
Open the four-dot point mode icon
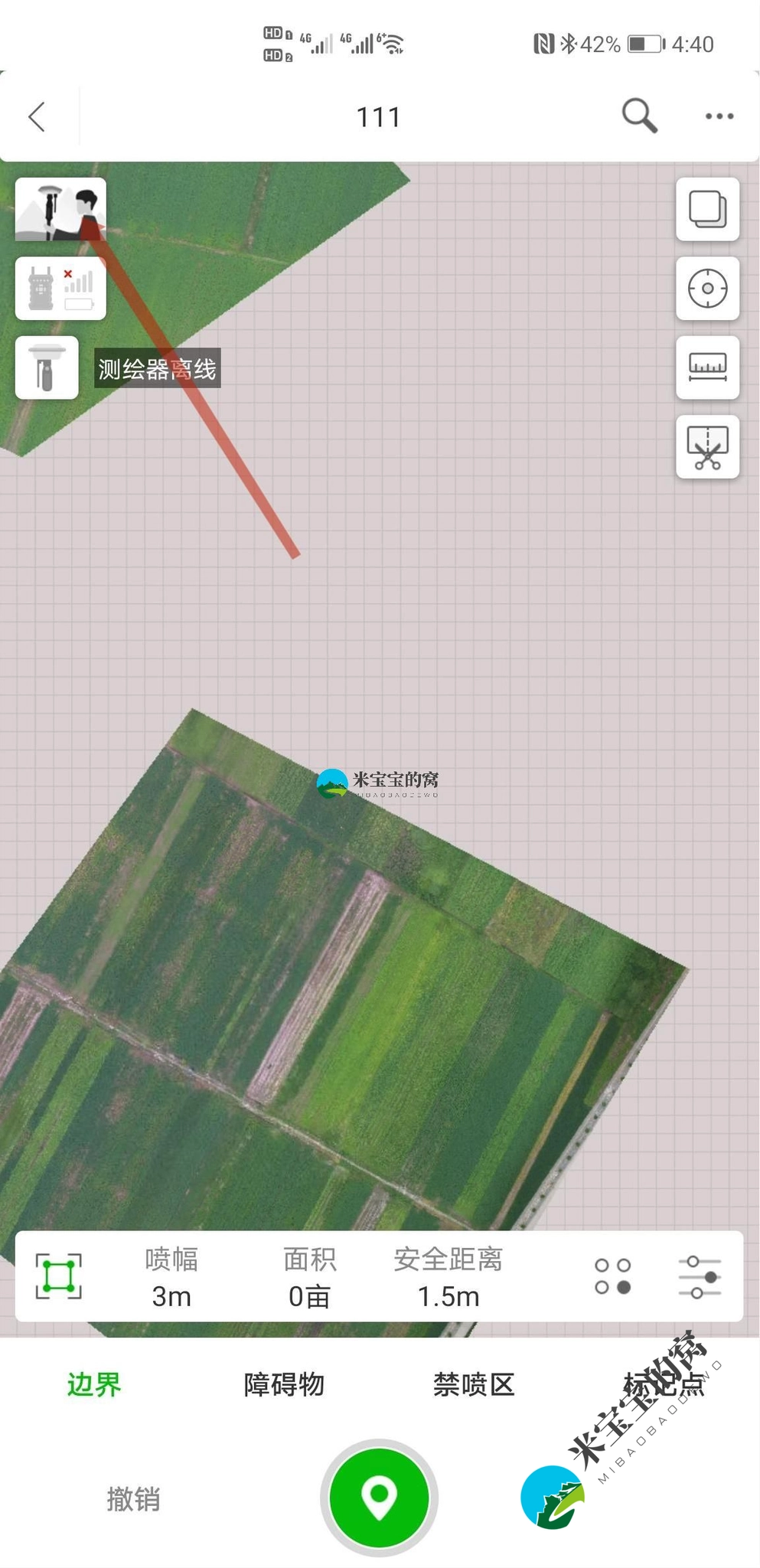coord(613,1276)
